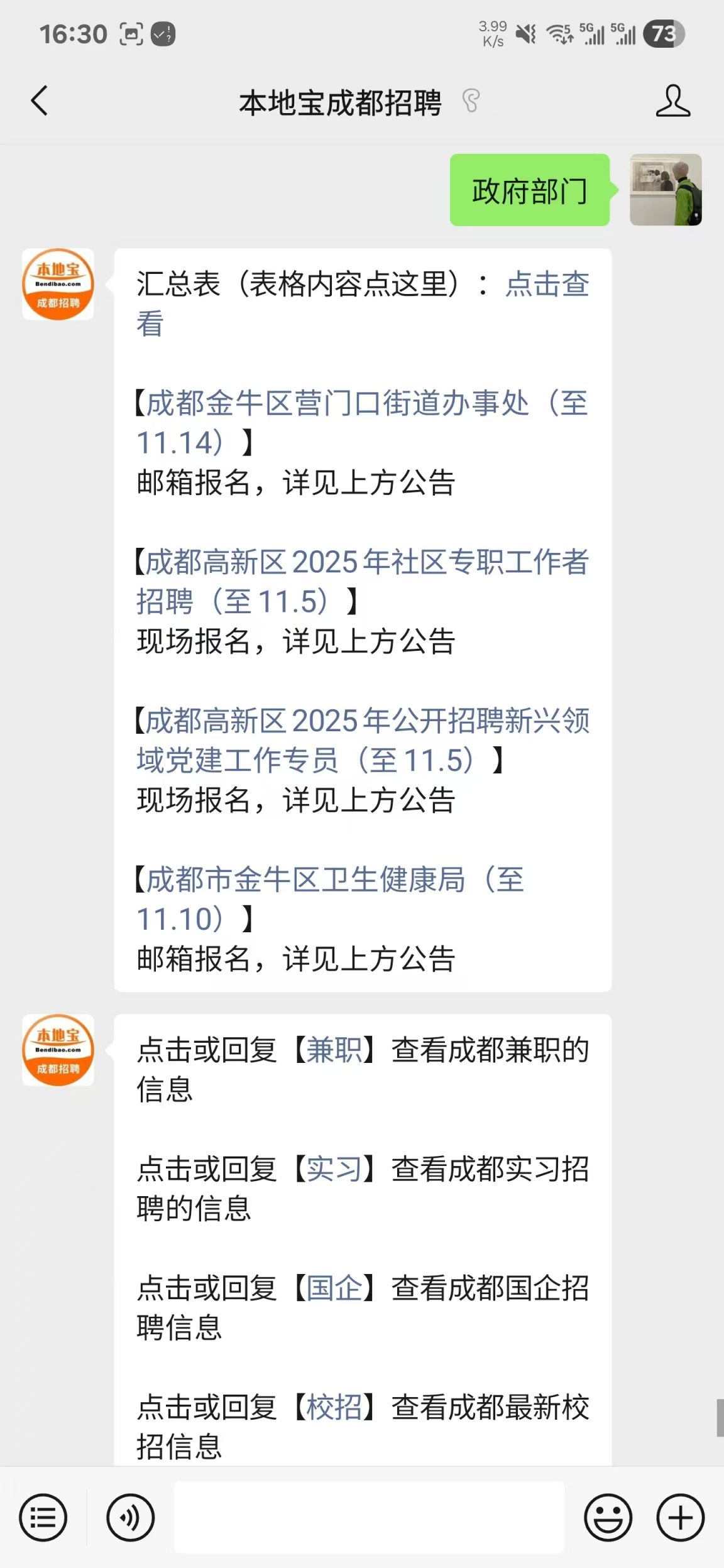The width and height of the screenshot is (724, 1568).
Task: Select the 国企 keyword link
Action: (334, 1288)
